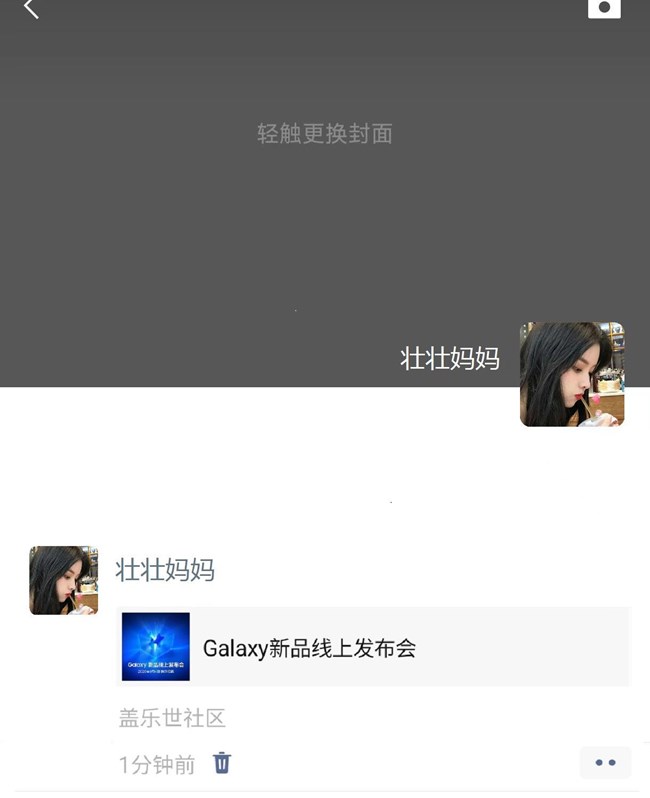Open 壮壮妈妈's avatar beside the post
This screenshot has height=798, width=650.
pyautogui.click(x=64, y=580)
